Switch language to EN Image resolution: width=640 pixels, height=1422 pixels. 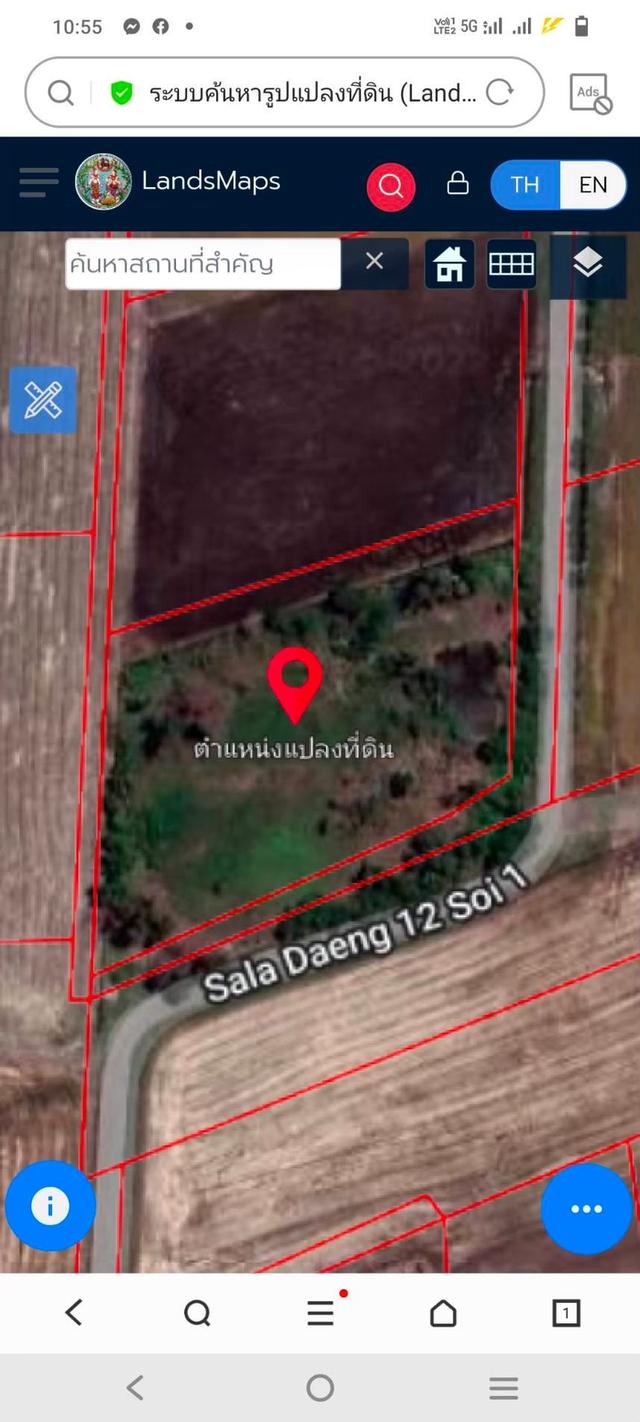[592, 185]
